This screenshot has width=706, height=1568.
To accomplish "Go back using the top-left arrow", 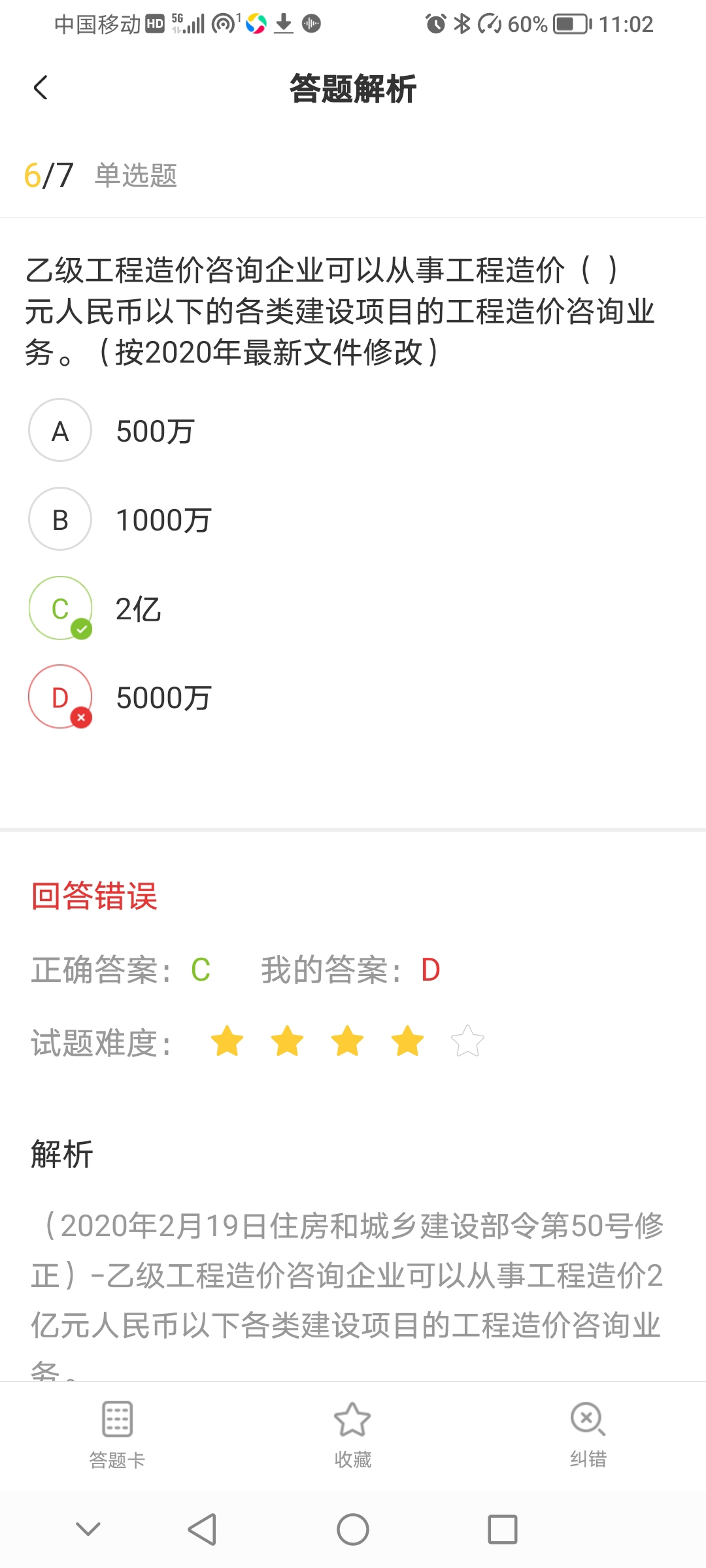I will [x=41, y=88].
